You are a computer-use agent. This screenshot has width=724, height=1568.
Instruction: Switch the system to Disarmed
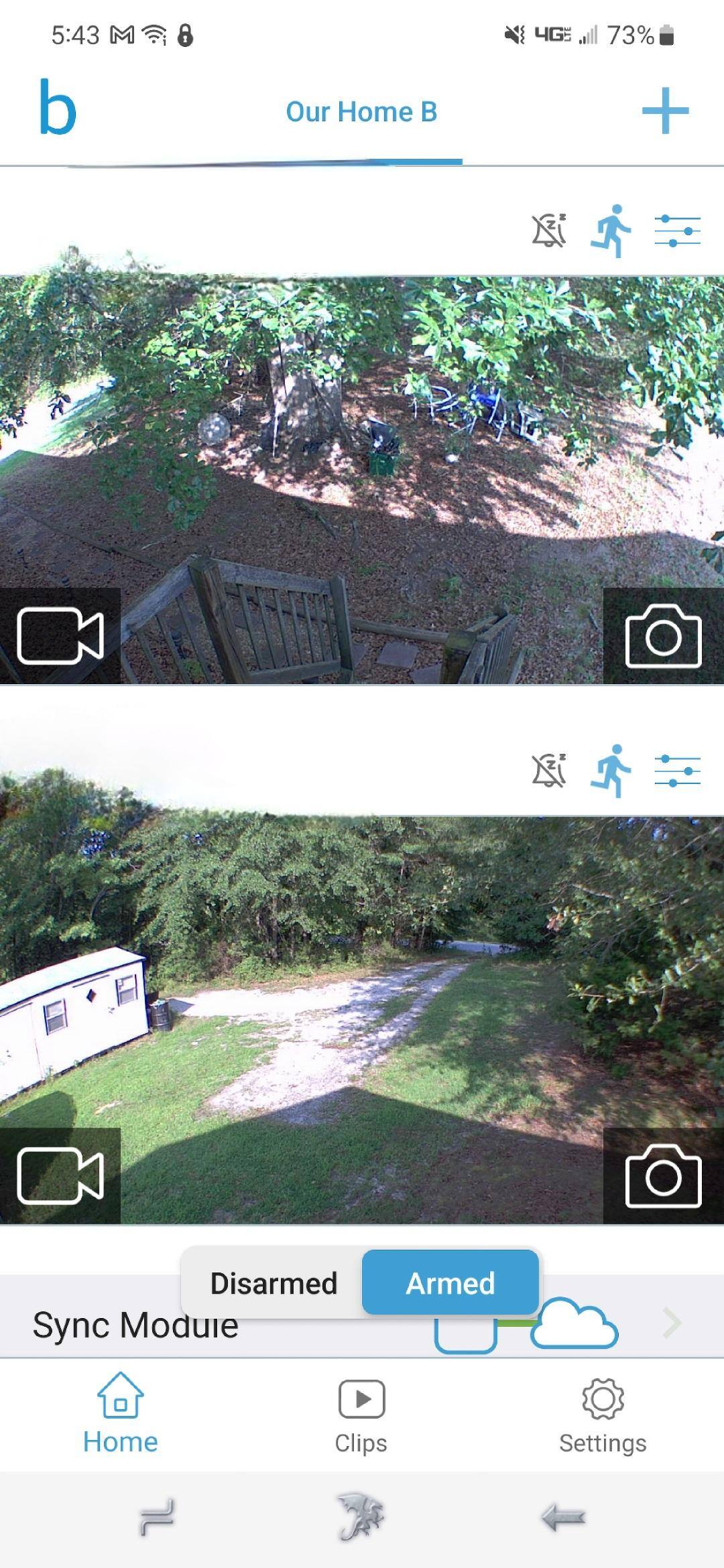[x=274, y=1283]
